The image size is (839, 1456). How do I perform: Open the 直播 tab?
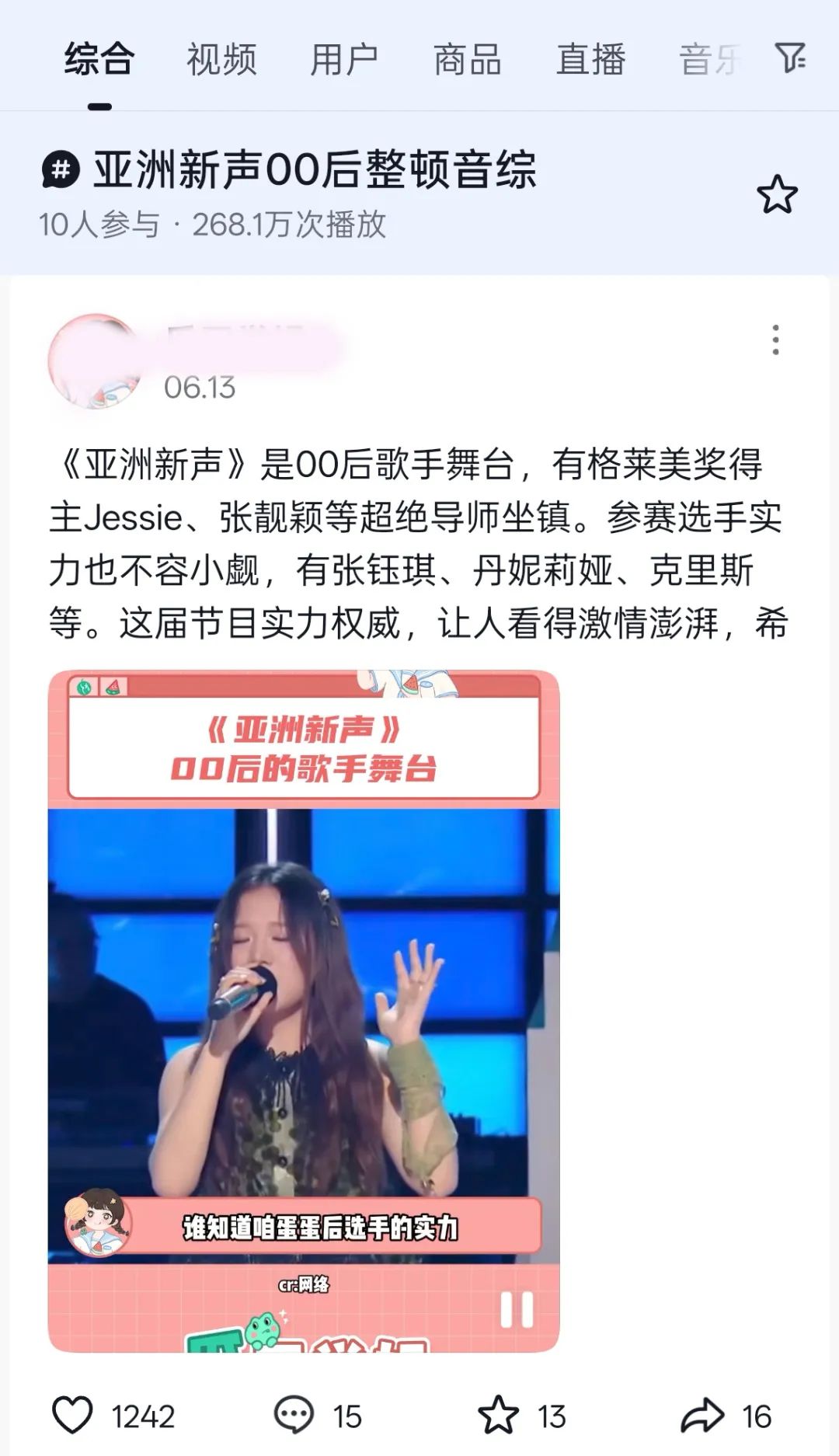pos(590,60)
